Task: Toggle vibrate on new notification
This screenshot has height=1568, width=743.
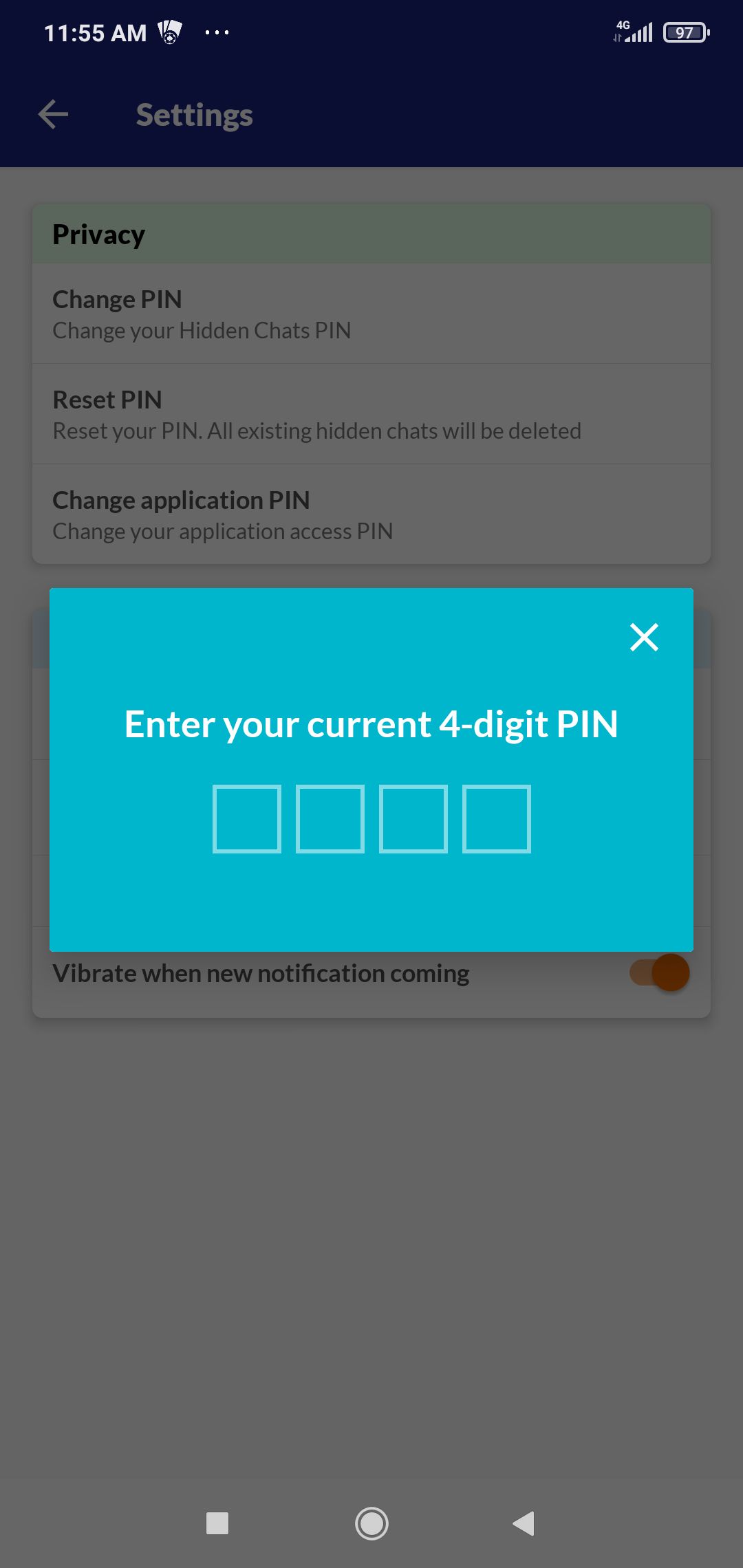Action: (659, 972)
